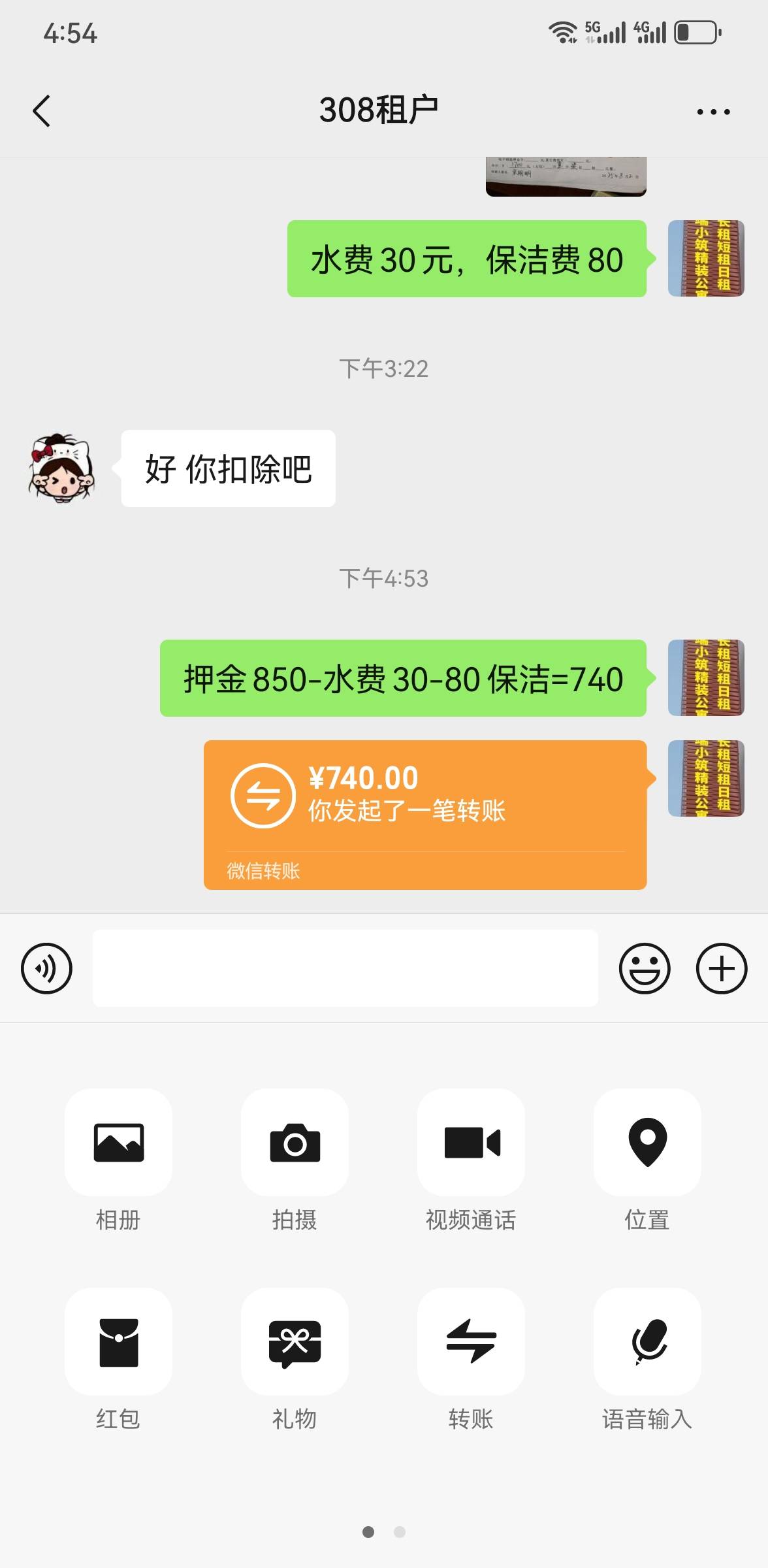Viewport: 768px width, 1568px height.
Task: Open the receipt photo thumbnail
Action: [566, 176]
